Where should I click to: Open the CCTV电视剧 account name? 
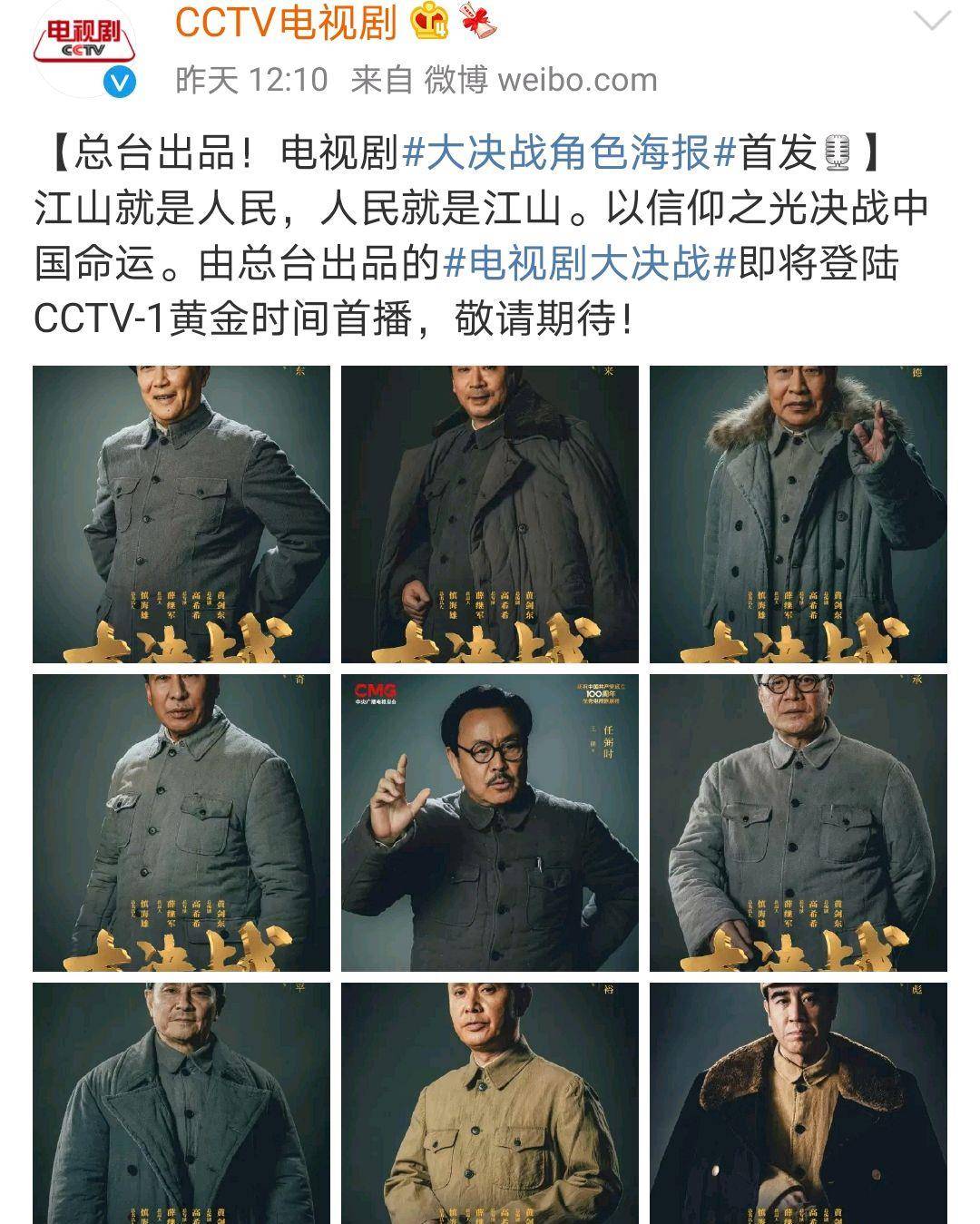pyautogui.click(x=285, y=23)
